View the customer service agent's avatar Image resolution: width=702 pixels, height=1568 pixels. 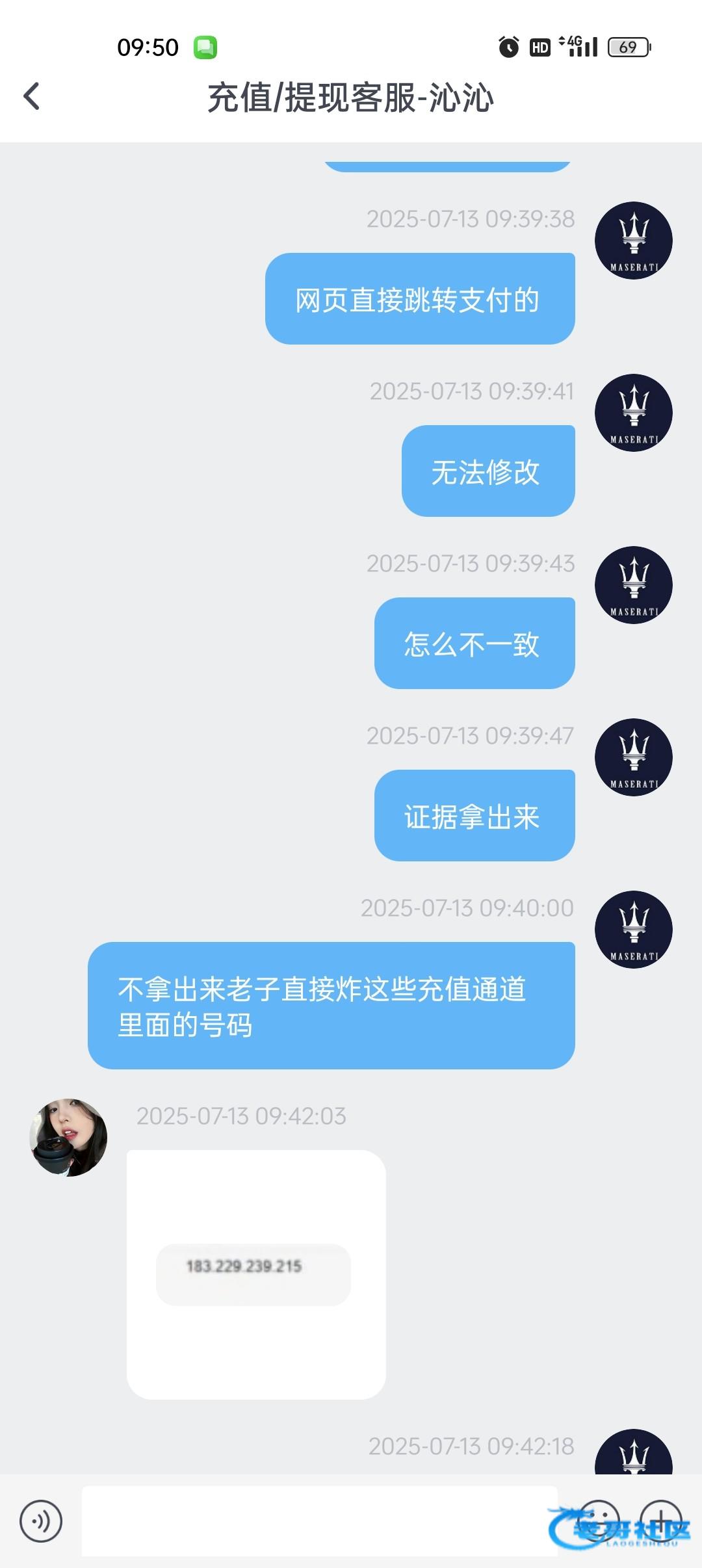(x=68, y=1138)
